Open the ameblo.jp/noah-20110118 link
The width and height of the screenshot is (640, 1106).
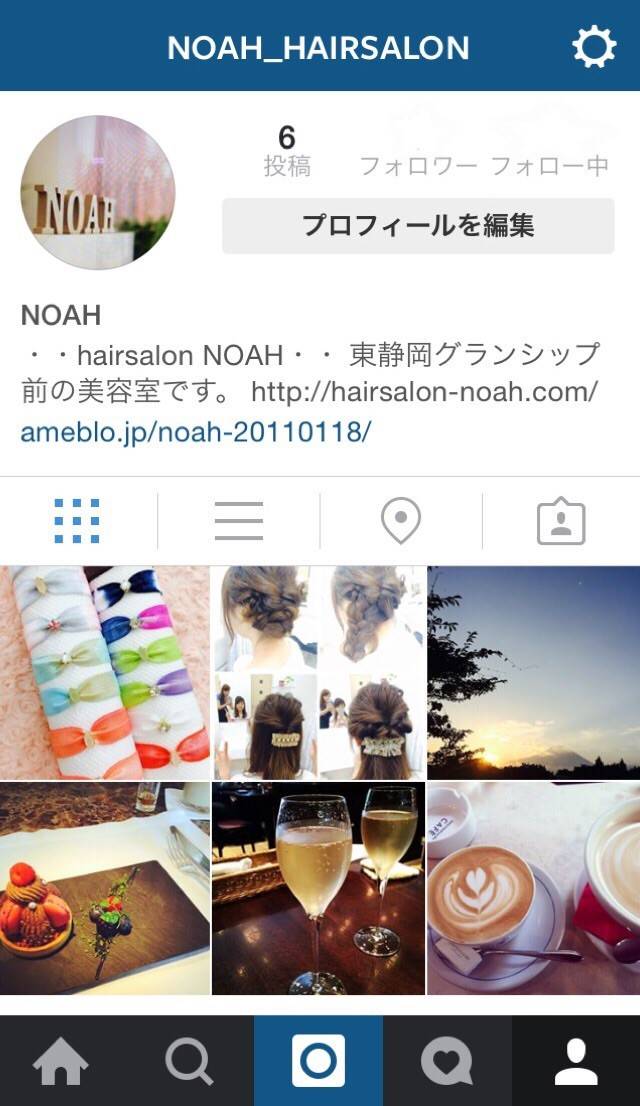pyautogui.click(x=196, y=432)
